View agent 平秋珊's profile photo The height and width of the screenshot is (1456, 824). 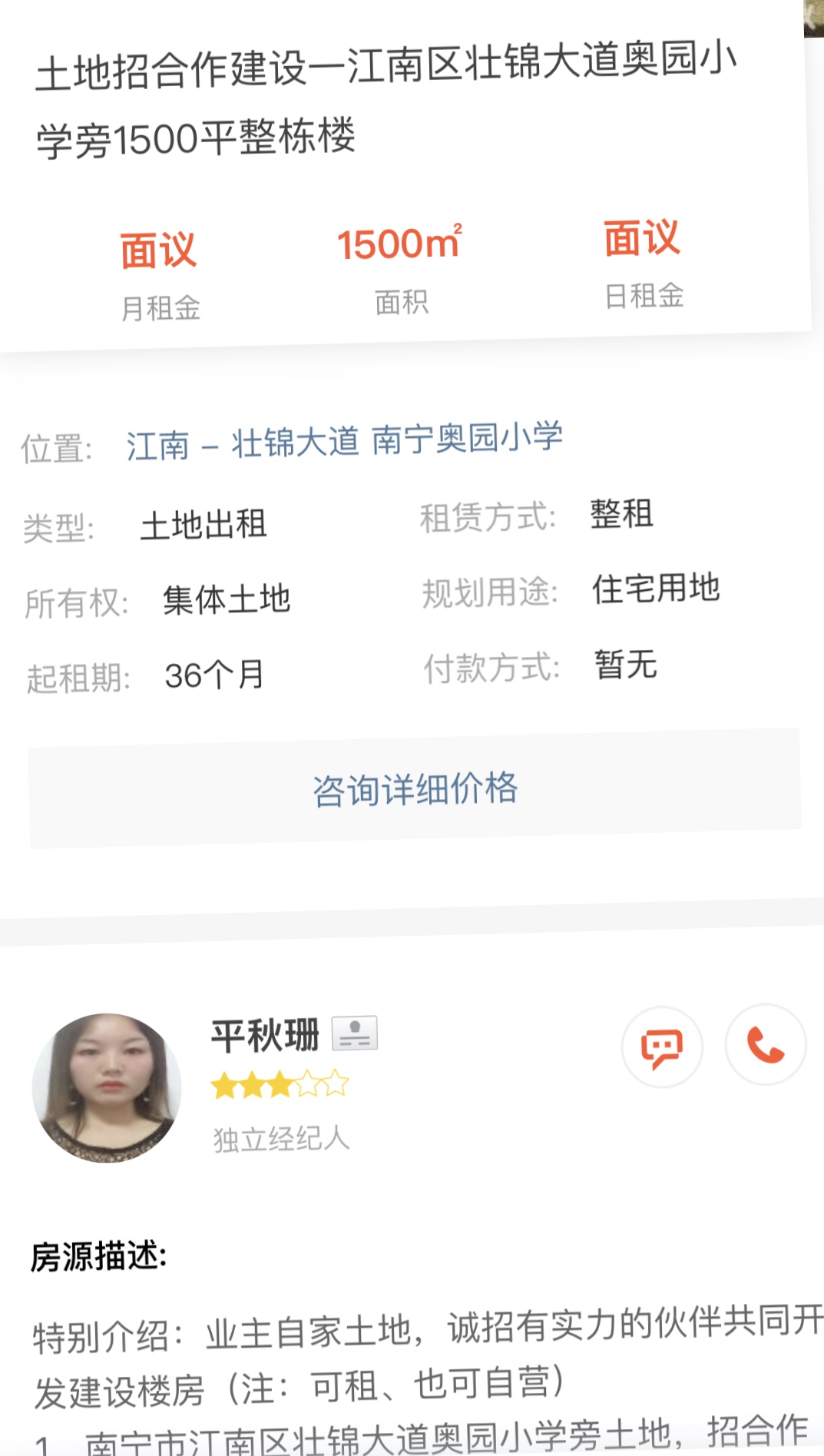point(107,1087)
